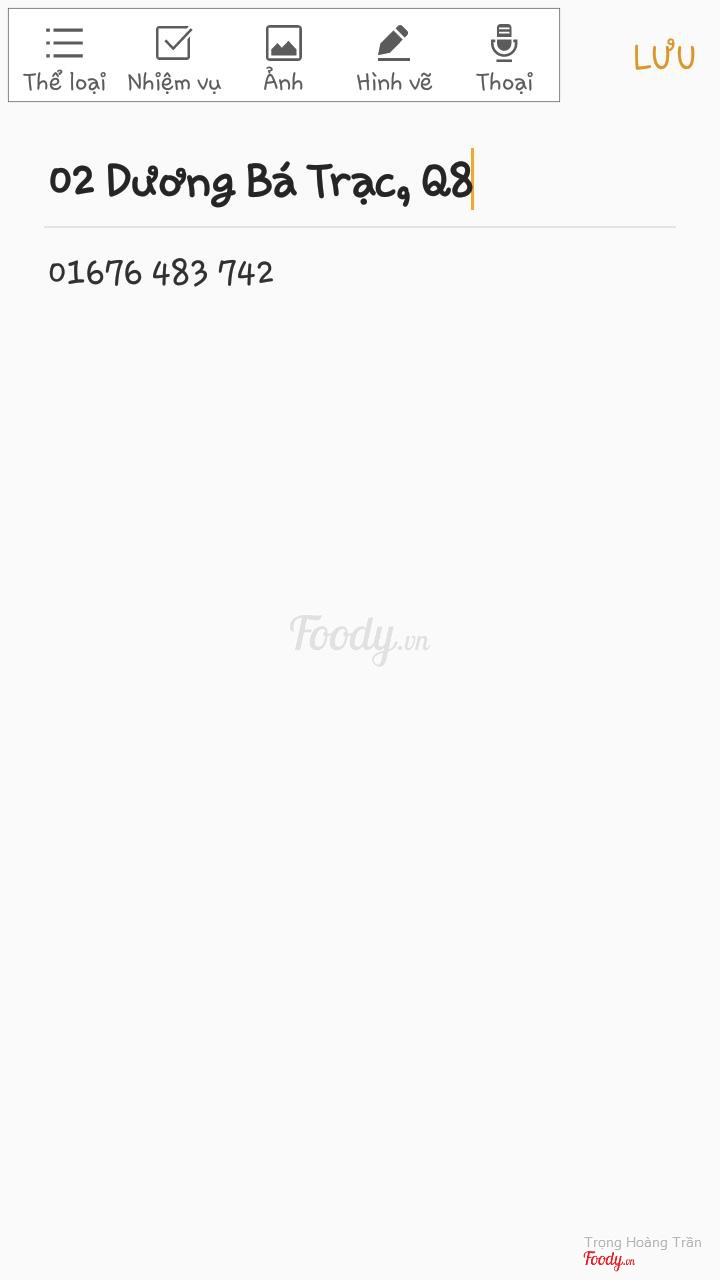Open the Hình vẽ drawing tool
720x1280 pixels.
pyautogui.click(x=394, y=57)
